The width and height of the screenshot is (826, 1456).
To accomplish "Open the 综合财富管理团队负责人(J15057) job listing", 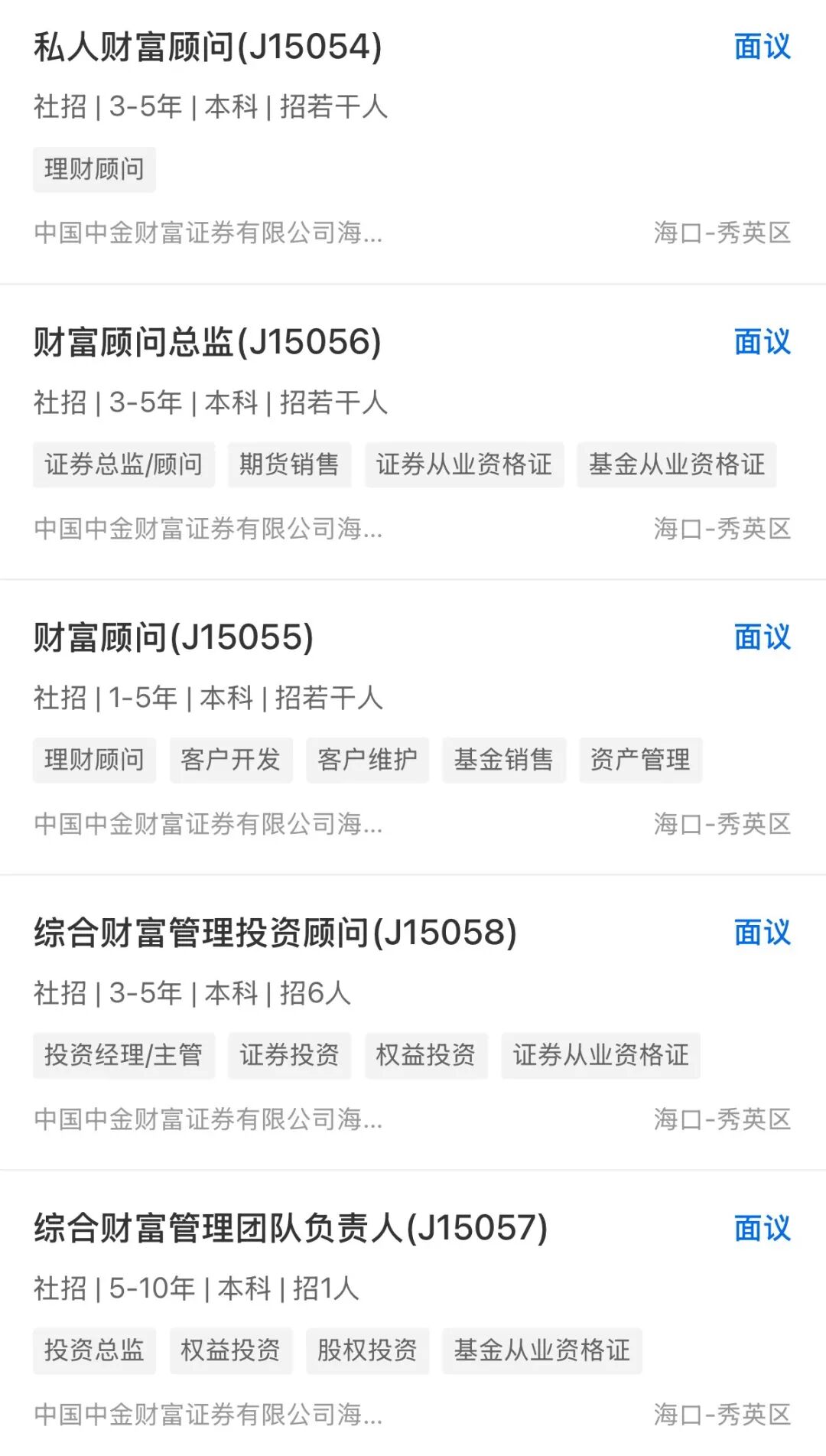I will point(291,1229).
